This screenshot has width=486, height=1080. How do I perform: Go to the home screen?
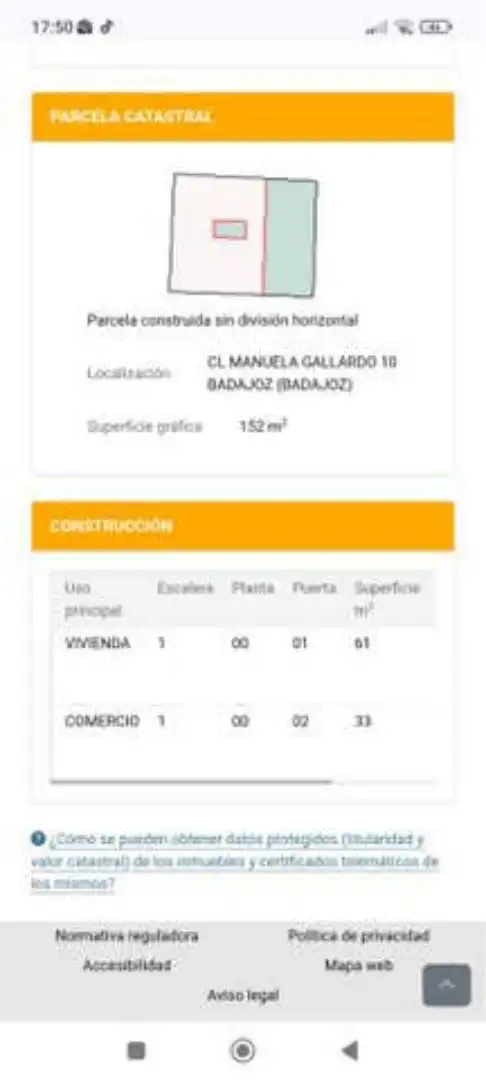242,1050
